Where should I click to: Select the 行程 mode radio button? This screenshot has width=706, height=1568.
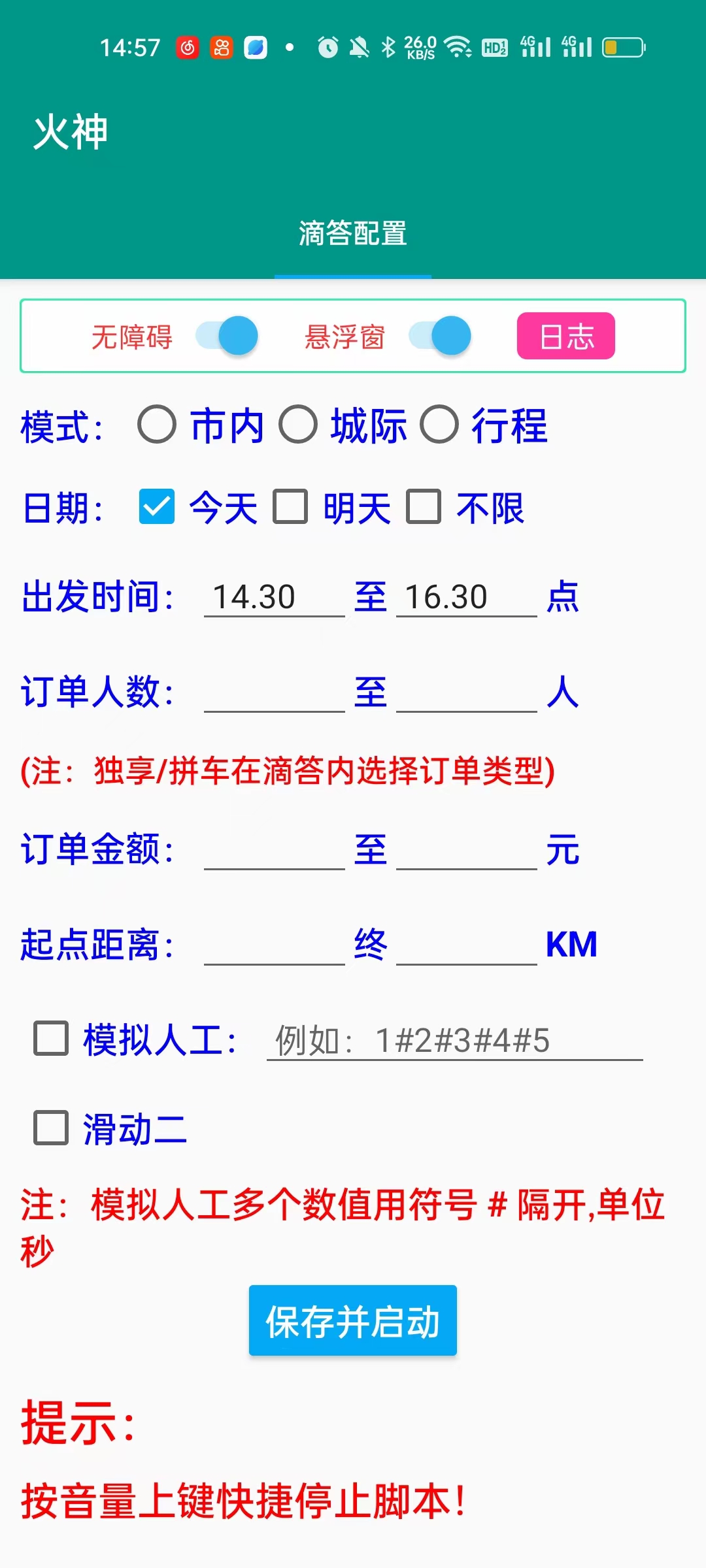(439, 425)
